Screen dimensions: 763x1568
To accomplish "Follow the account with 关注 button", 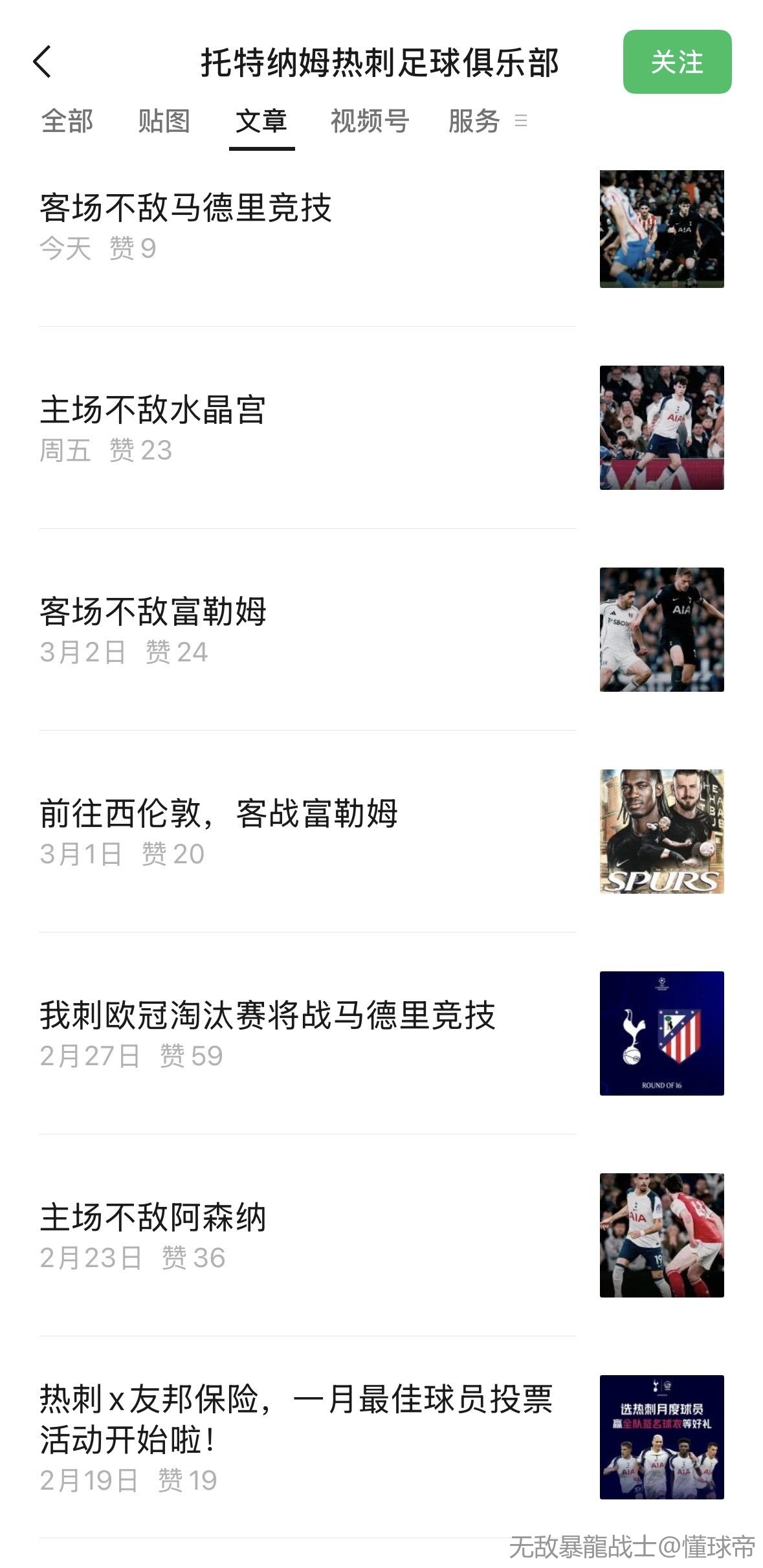I will point(676,62).
